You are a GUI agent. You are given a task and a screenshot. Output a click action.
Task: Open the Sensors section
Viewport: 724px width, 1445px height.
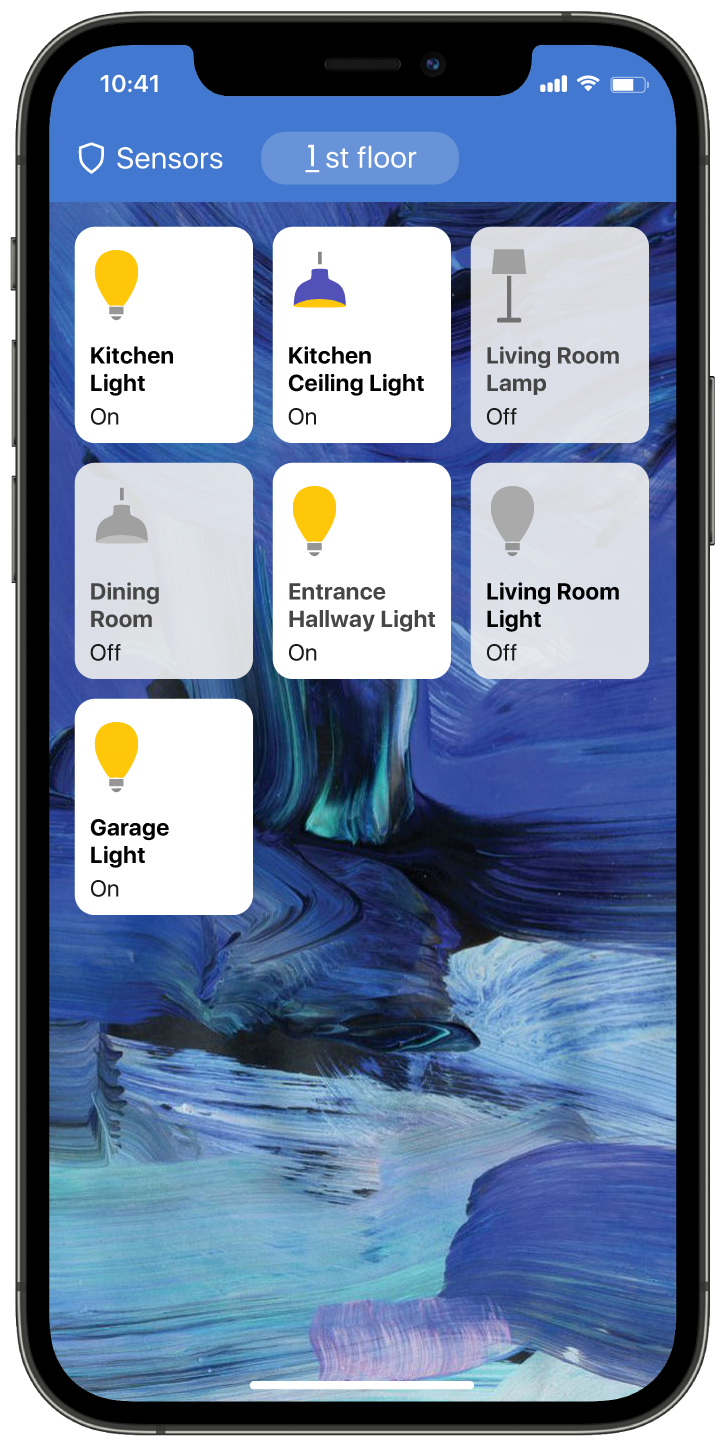coord(151,158)
